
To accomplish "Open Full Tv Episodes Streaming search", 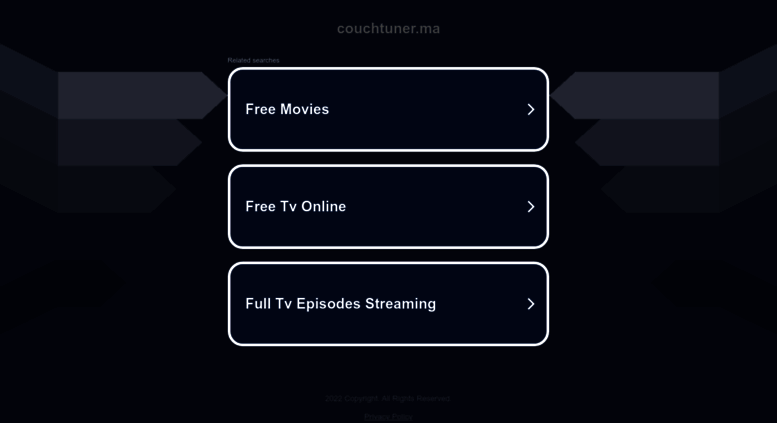I will click(388, 303).
